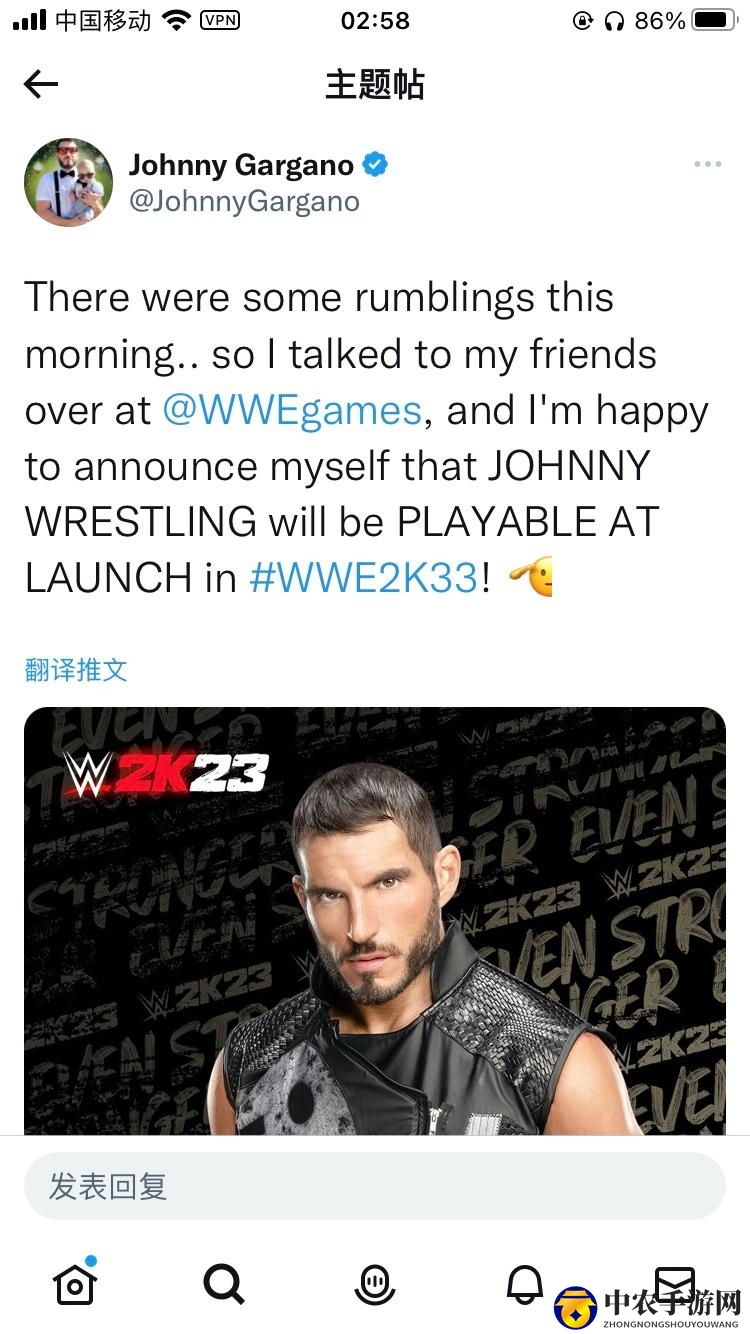Translate the tweet via 翻译推文
Viewport: 750px width, 1334px height.
[x=76, y=670]
